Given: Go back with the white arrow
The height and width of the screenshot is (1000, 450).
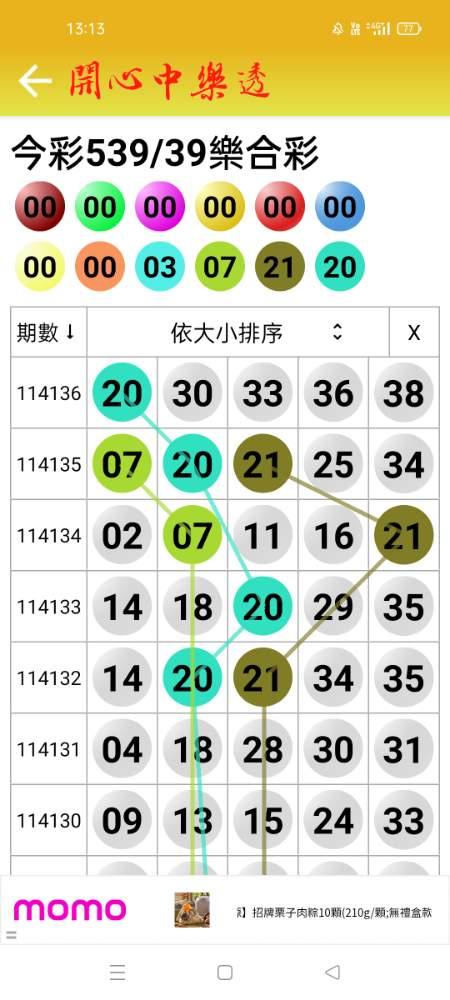Looking at the screenshot, I should (34, 81).
